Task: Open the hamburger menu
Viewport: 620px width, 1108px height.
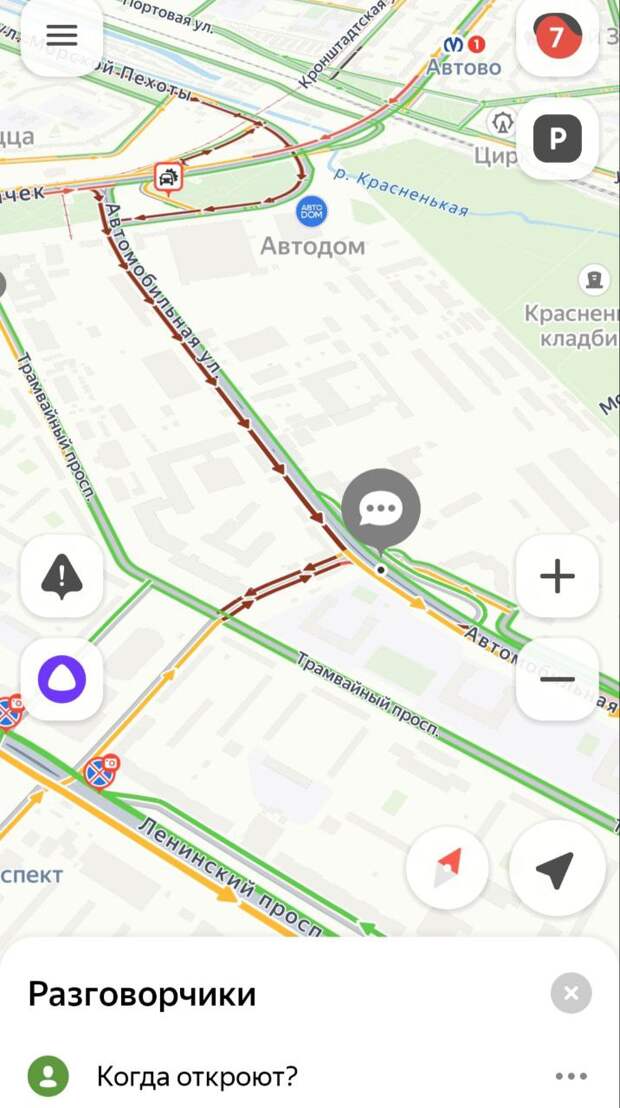Action: (x=62, y=35)
